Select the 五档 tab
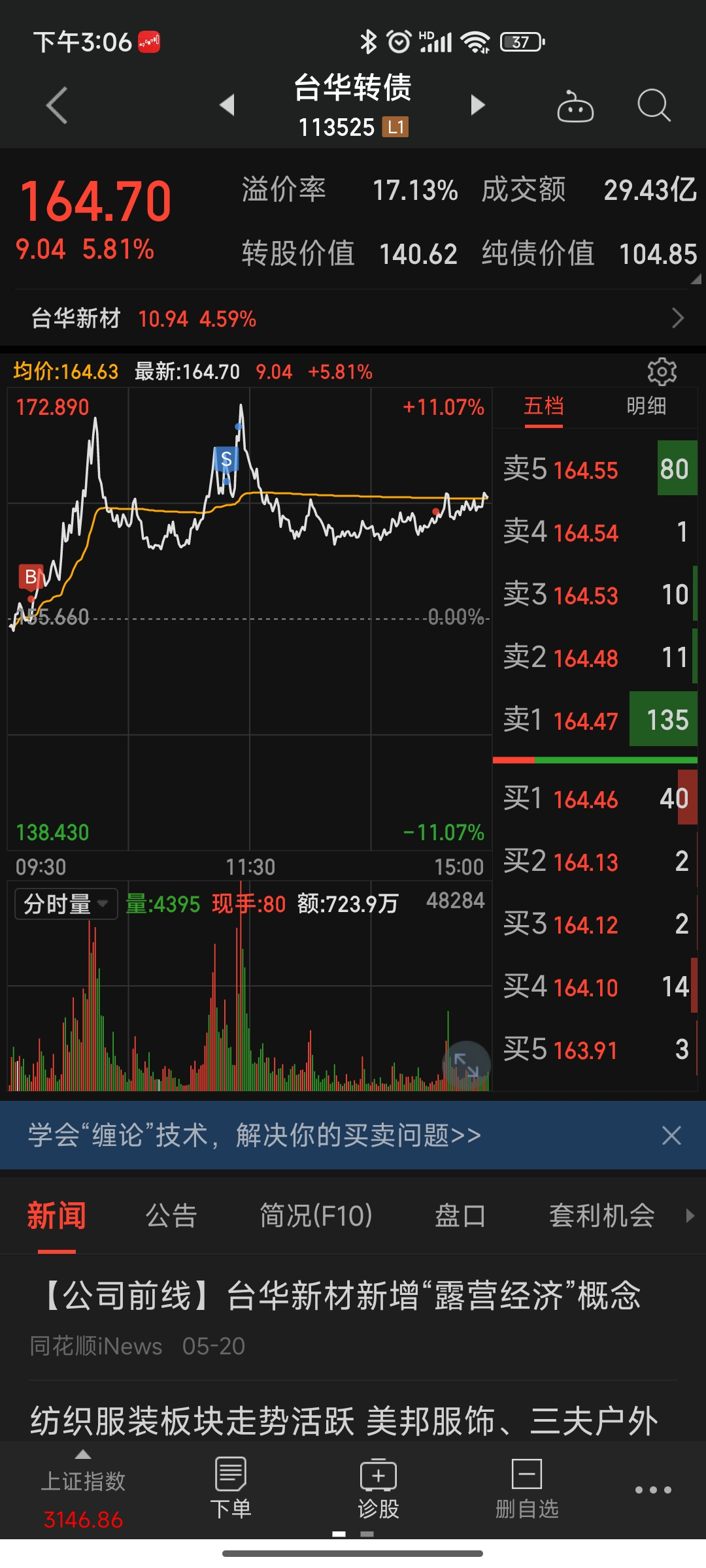Image resolution: width=706 pixels, height=1568 pixels. tap(543, 406)
